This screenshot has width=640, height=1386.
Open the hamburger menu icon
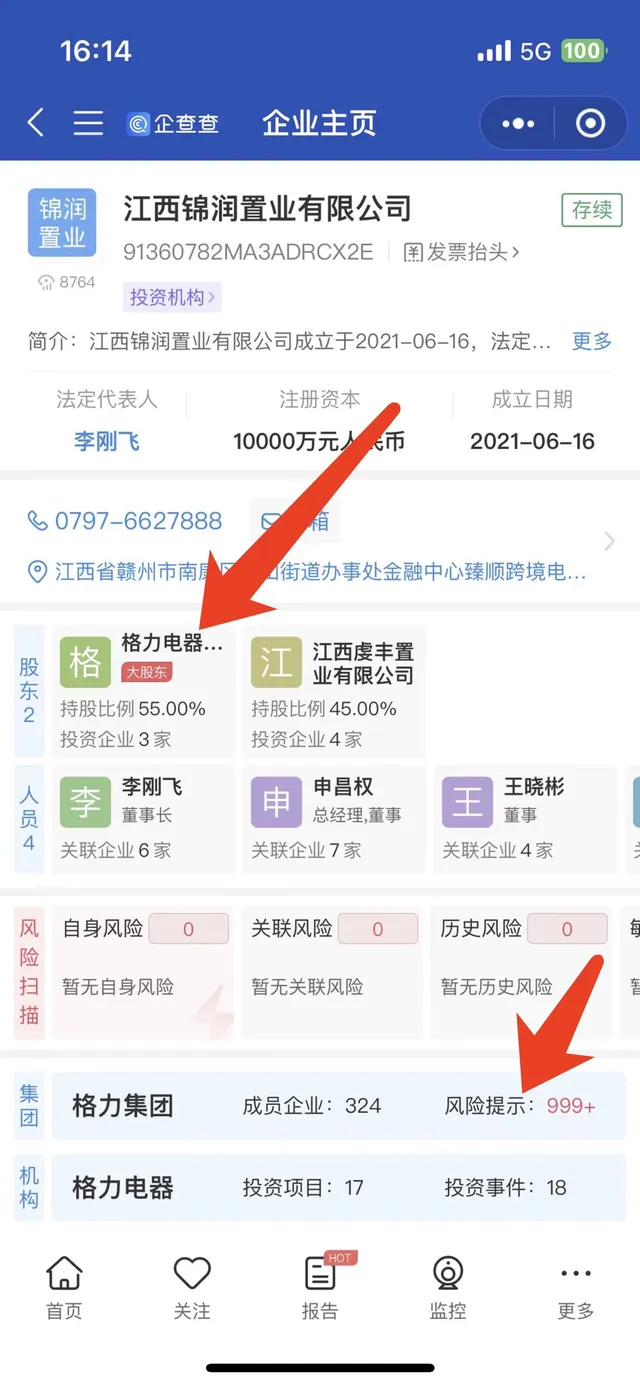88,123
